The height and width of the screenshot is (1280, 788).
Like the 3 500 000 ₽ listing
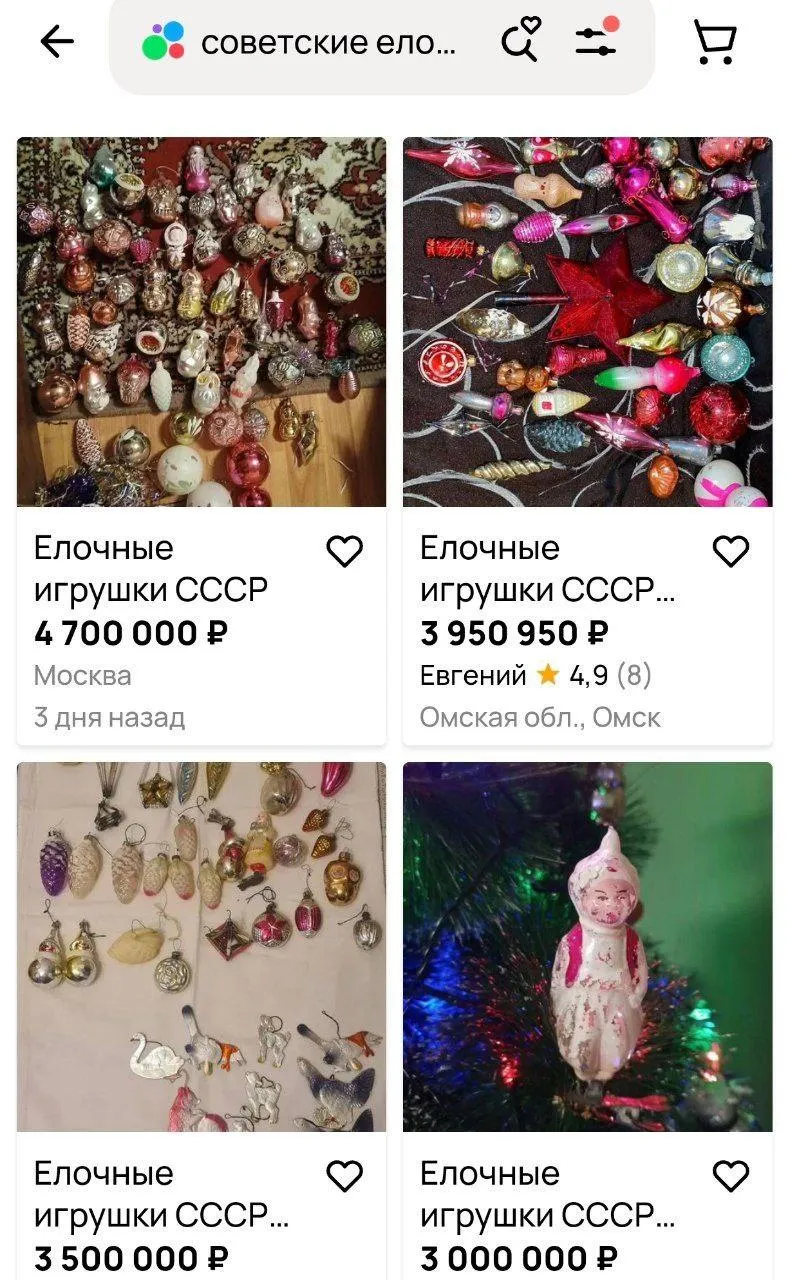click(345, 1176)
